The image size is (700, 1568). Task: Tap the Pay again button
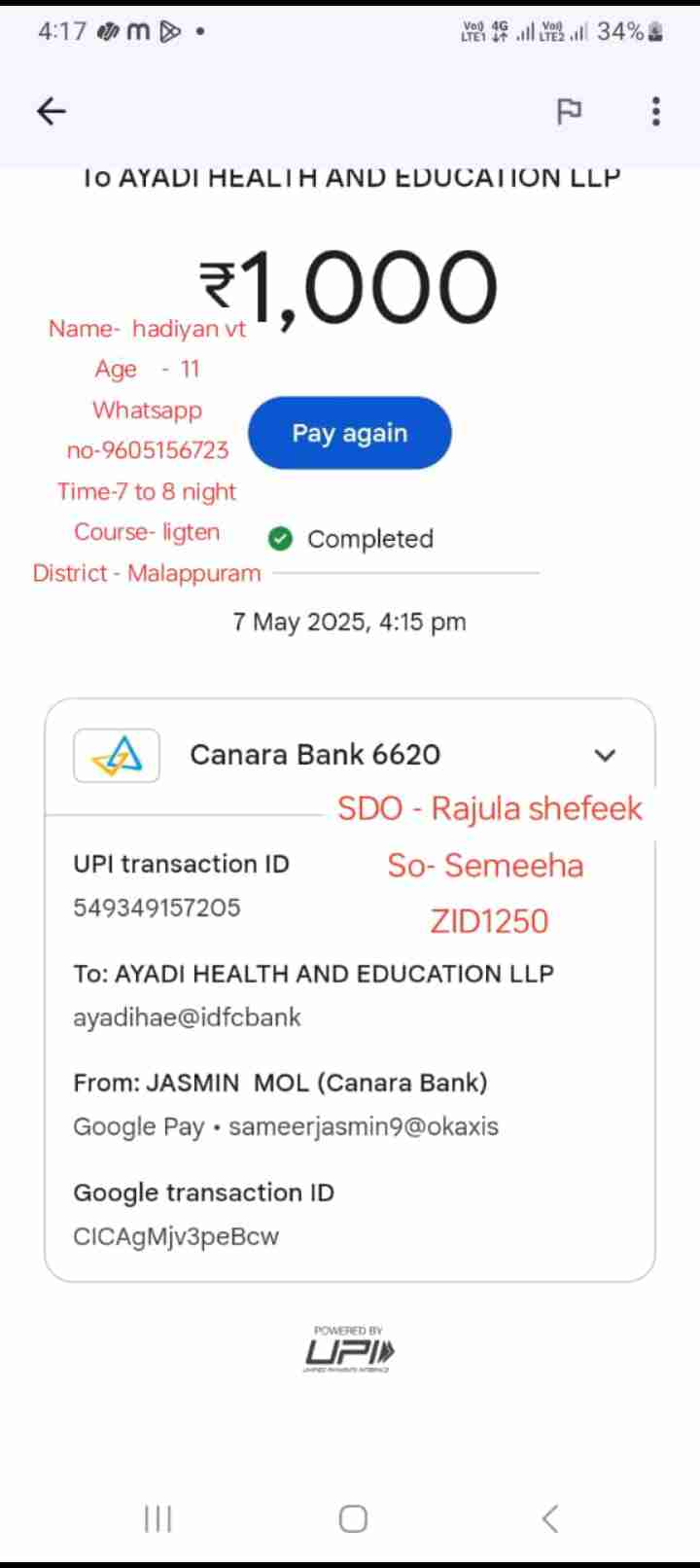point(350,433)
